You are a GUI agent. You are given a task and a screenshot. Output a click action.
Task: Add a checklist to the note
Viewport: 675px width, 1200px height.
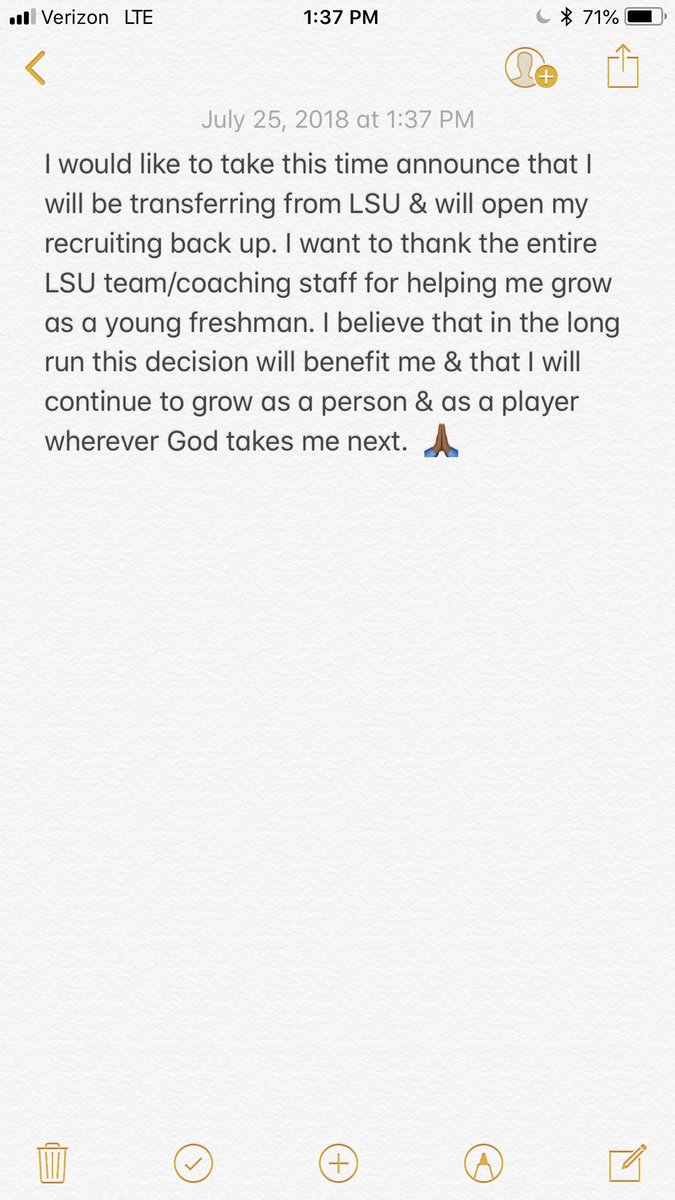click(194, 1163)
